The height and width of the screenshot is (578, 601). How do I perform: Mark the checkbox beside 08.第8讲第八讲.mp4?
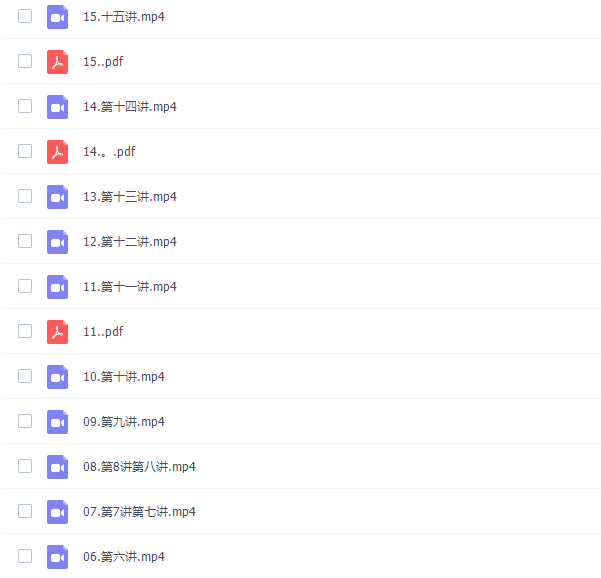(x=25, y=466)
